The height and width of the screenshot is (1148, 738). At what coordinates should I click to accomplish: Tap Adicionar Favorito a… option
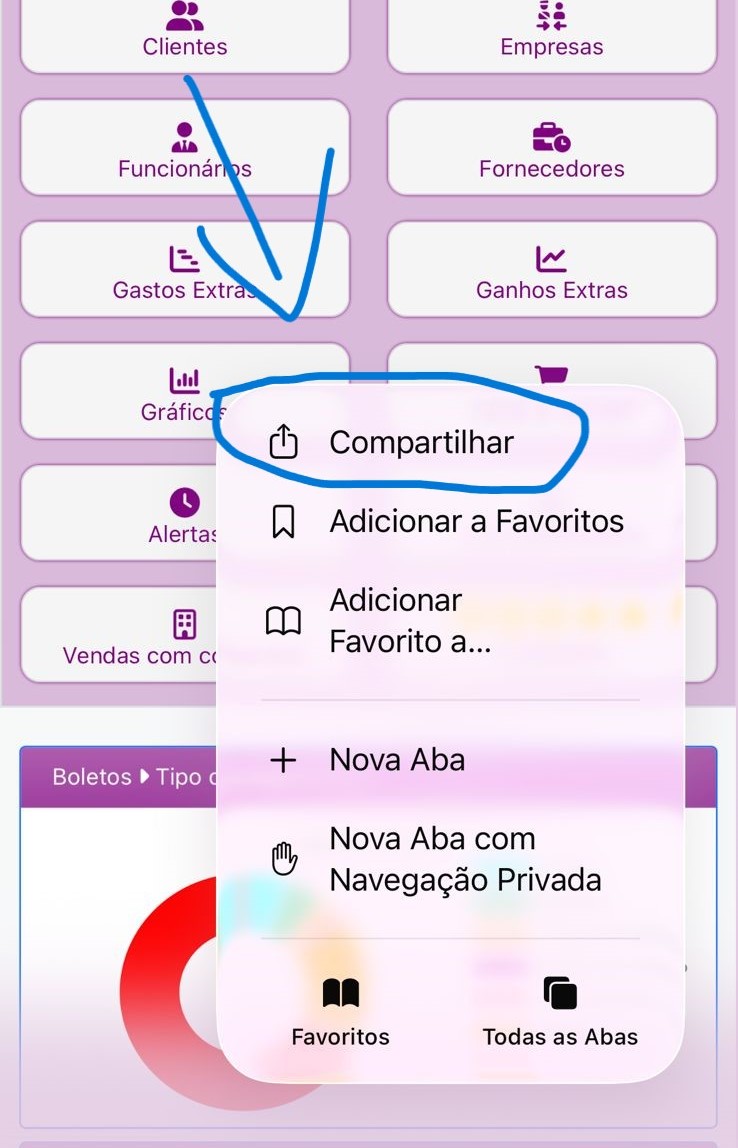point(410,621)
